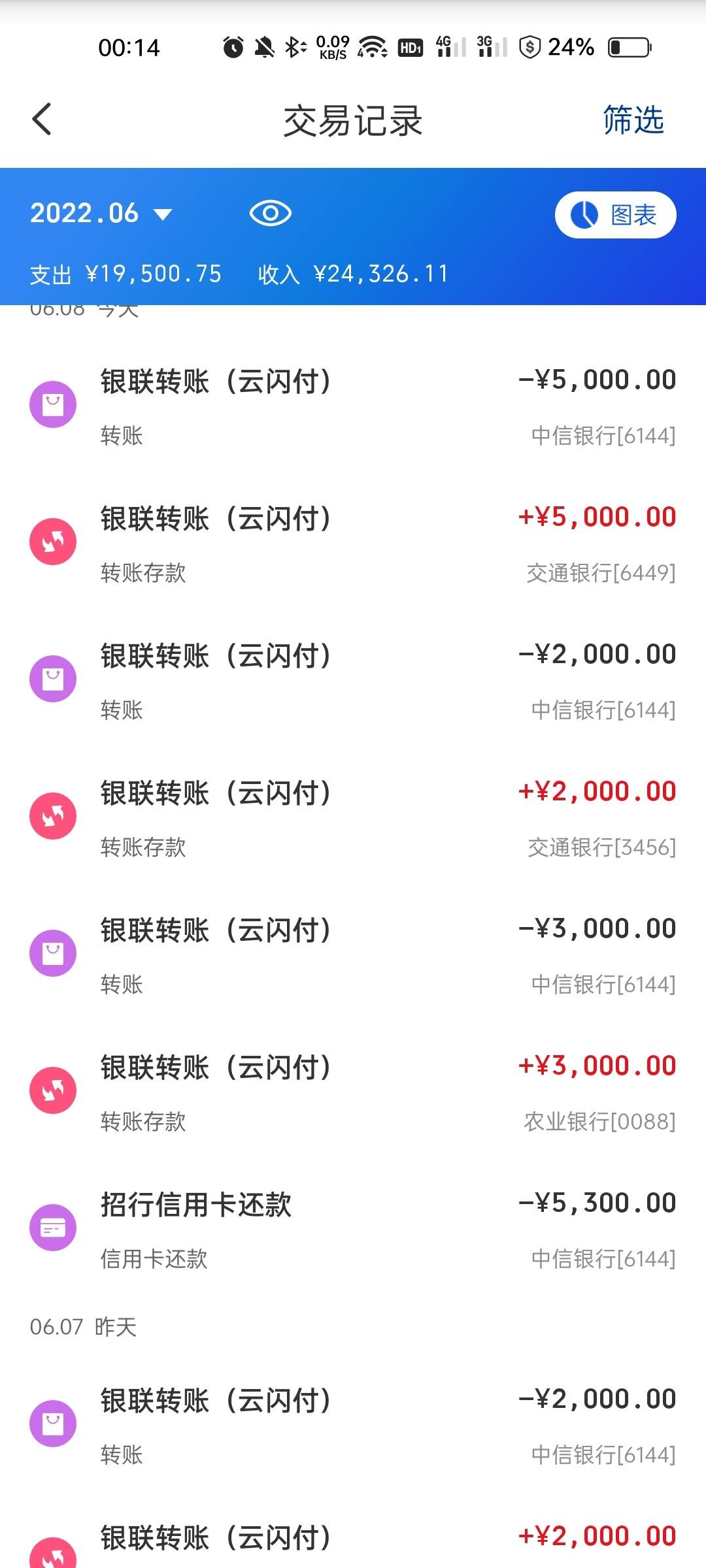The width and height of the screenshot is (706, 1568).
Task: Expand the 2022.06 month dropdown
Action: click(x=101, y=214)
